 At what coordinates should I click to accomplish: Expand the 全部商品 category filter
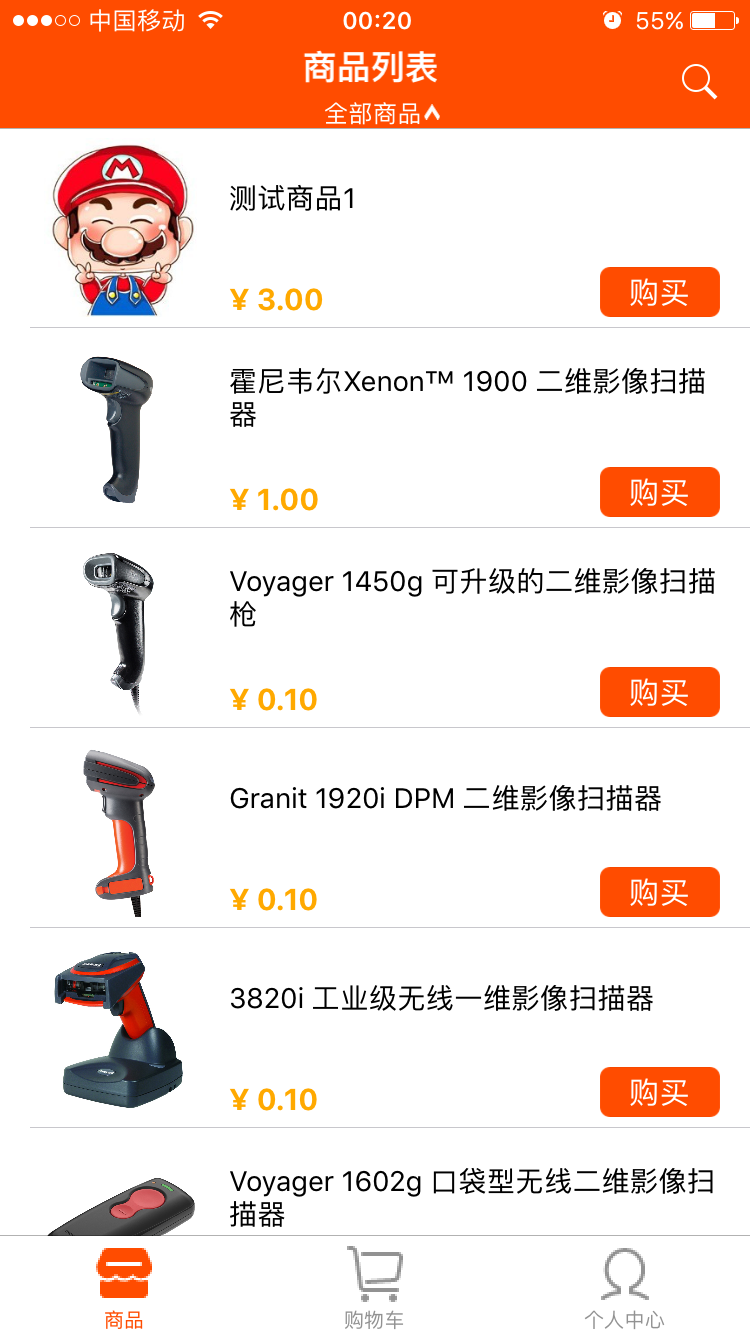(x=382, y=113)
